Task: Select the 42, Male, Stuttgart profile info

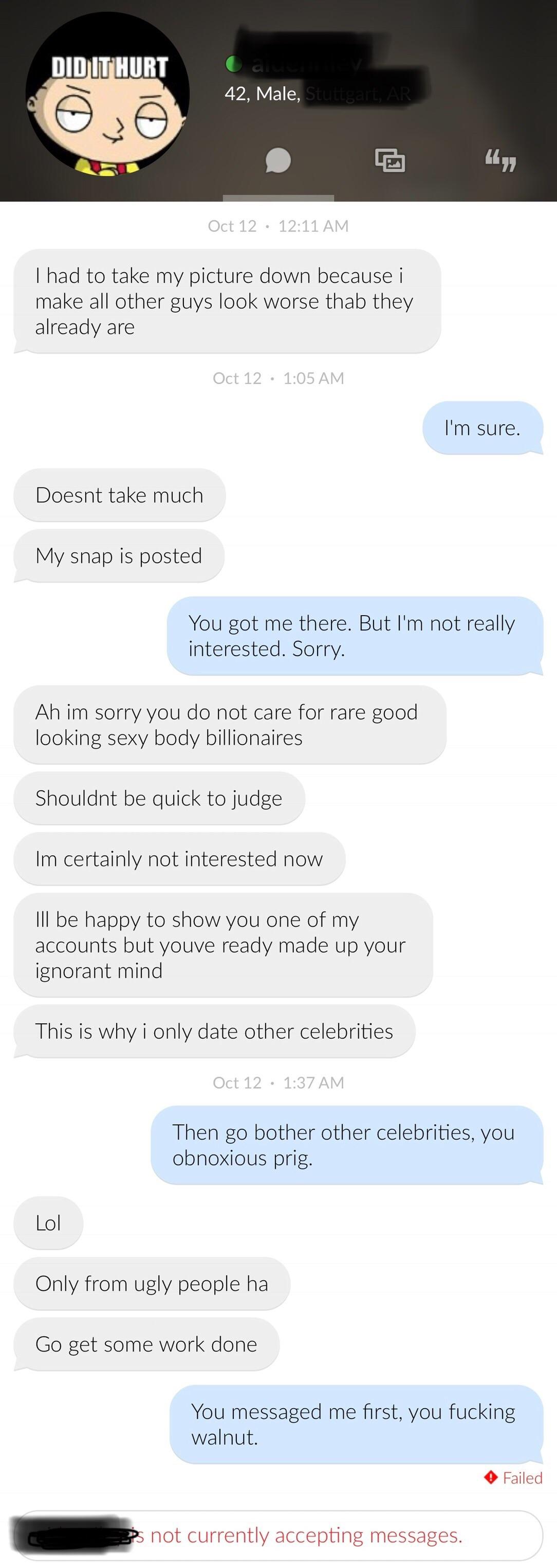Action: (x=316, y=94)
